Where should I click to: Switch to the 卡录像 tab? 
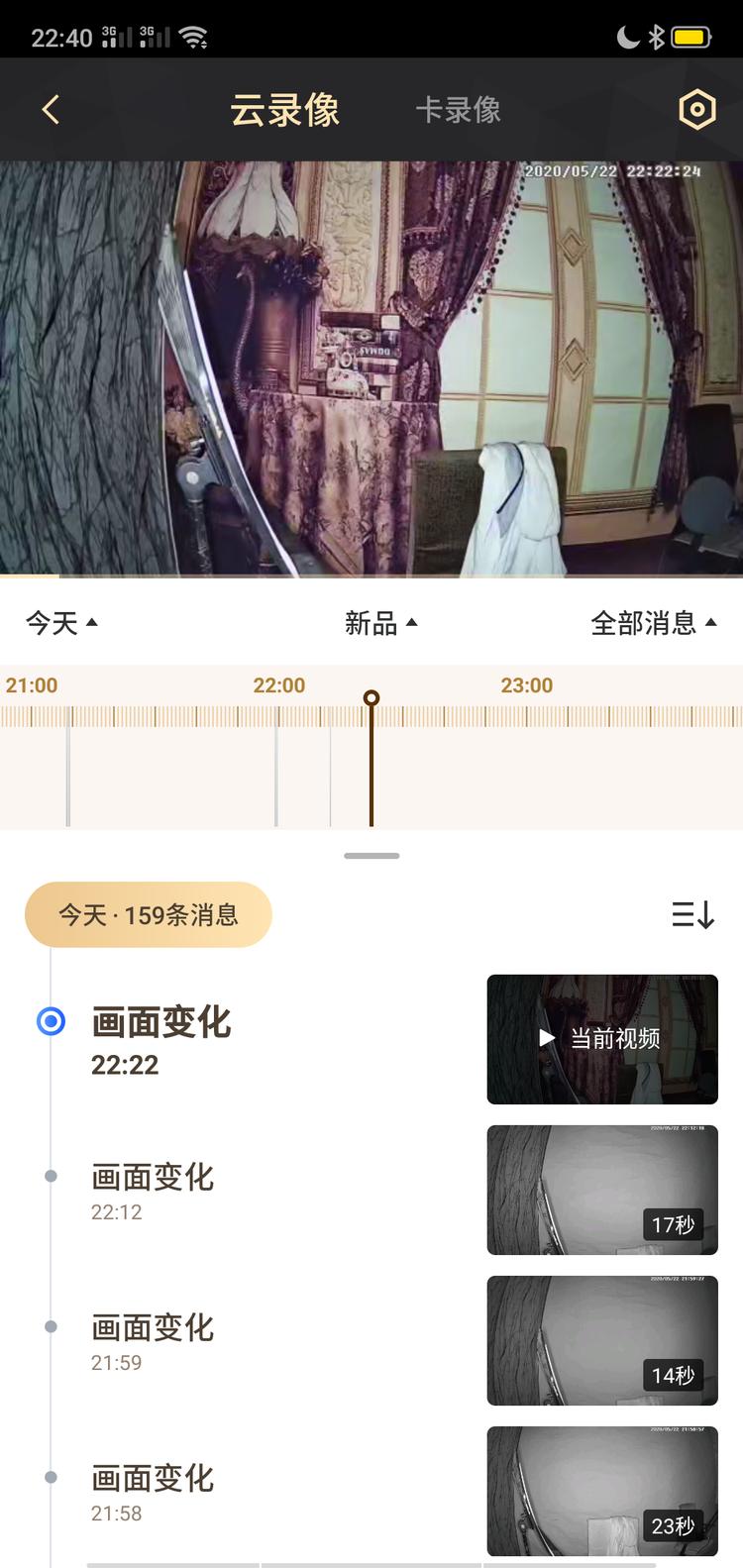coord(459,109)
